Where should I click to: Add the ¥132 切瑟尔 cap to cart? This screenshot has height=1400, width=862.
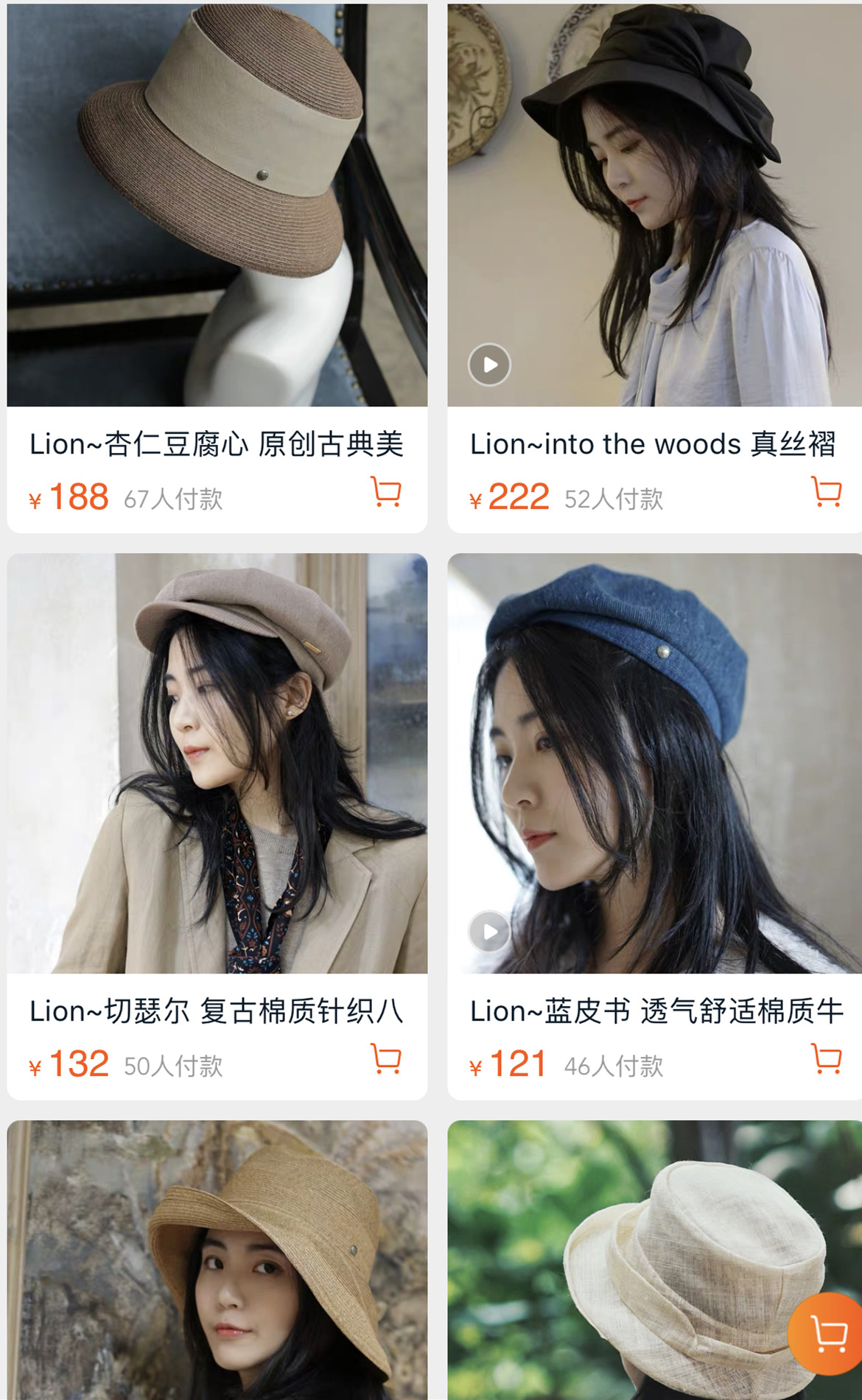click(x=386, y=1059)
